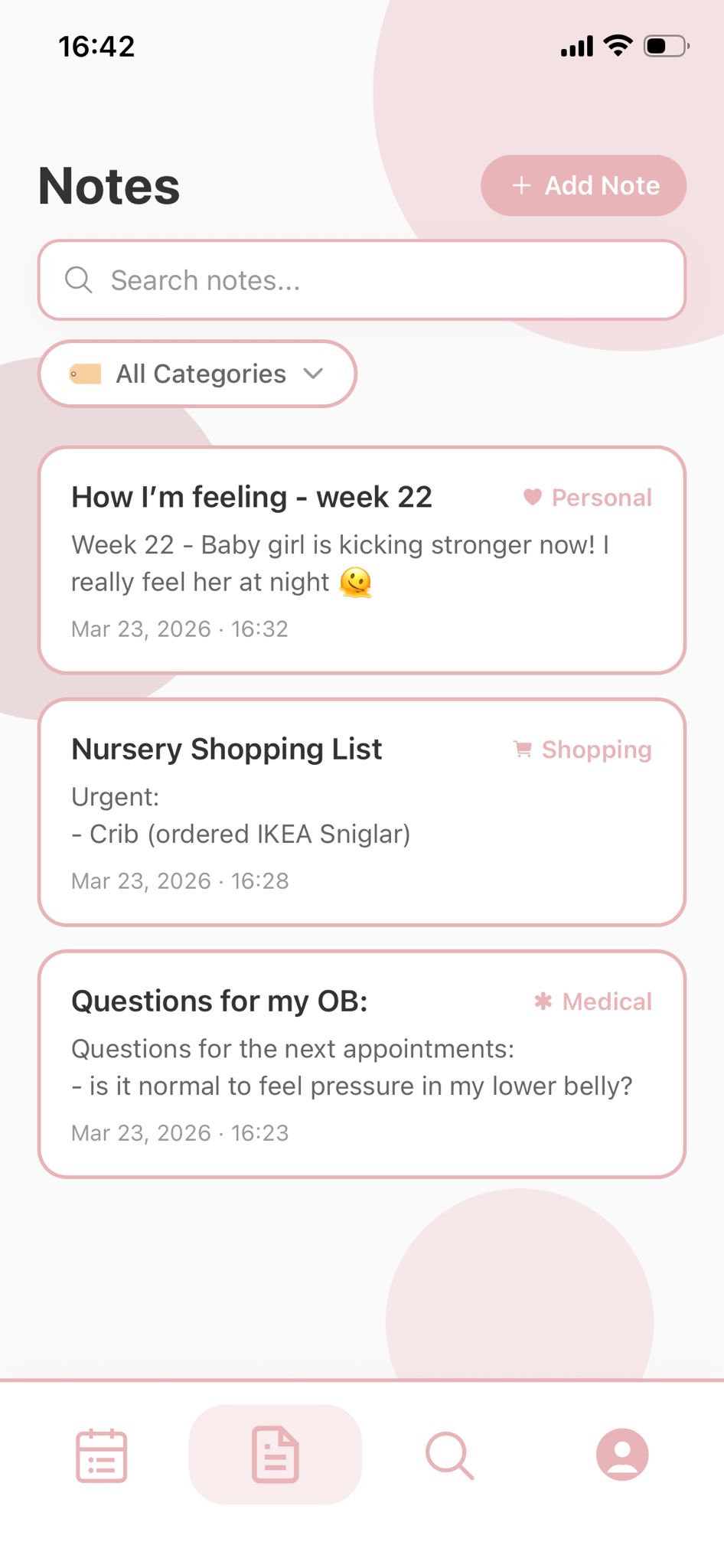
Task: Collapse the All Categories selector
Action: point(197,374)
